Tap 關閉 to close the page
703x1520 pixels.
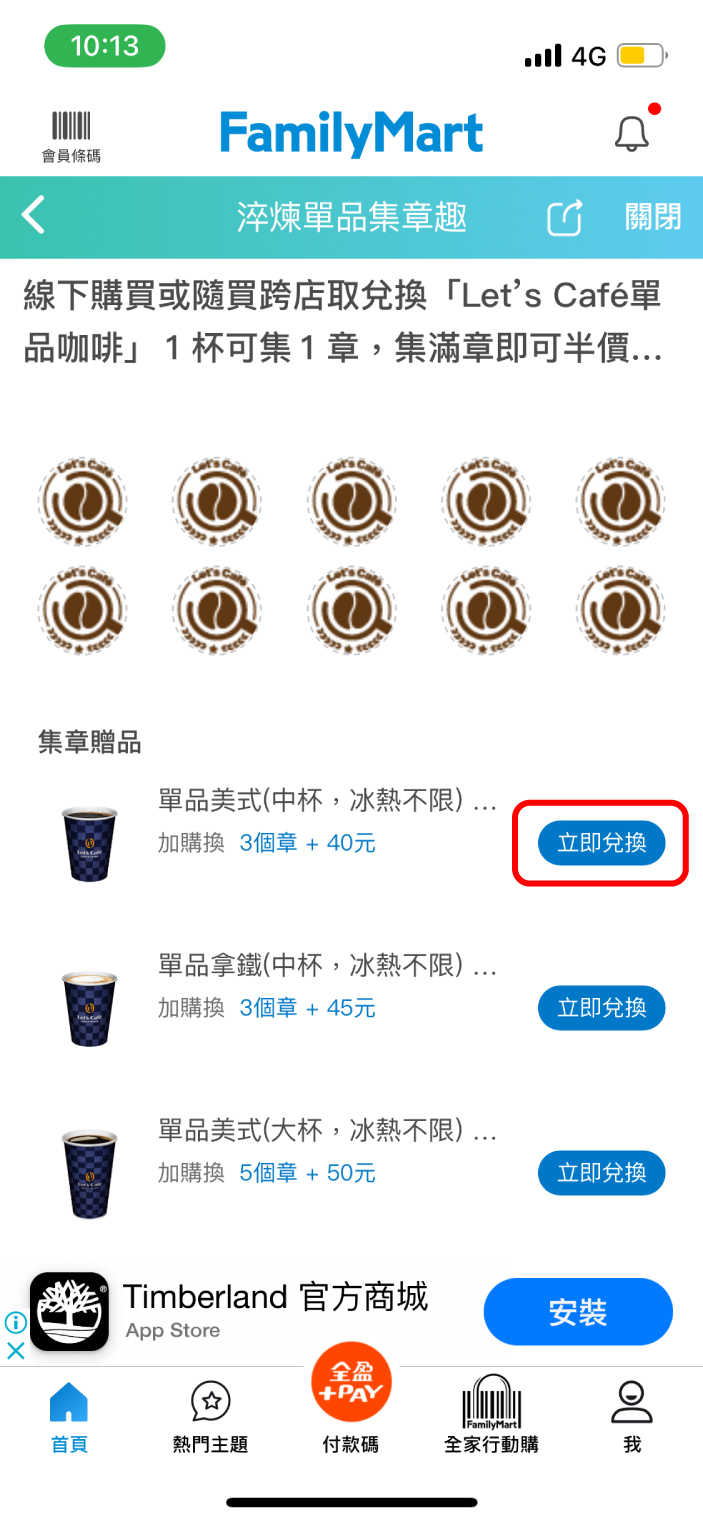652,217
